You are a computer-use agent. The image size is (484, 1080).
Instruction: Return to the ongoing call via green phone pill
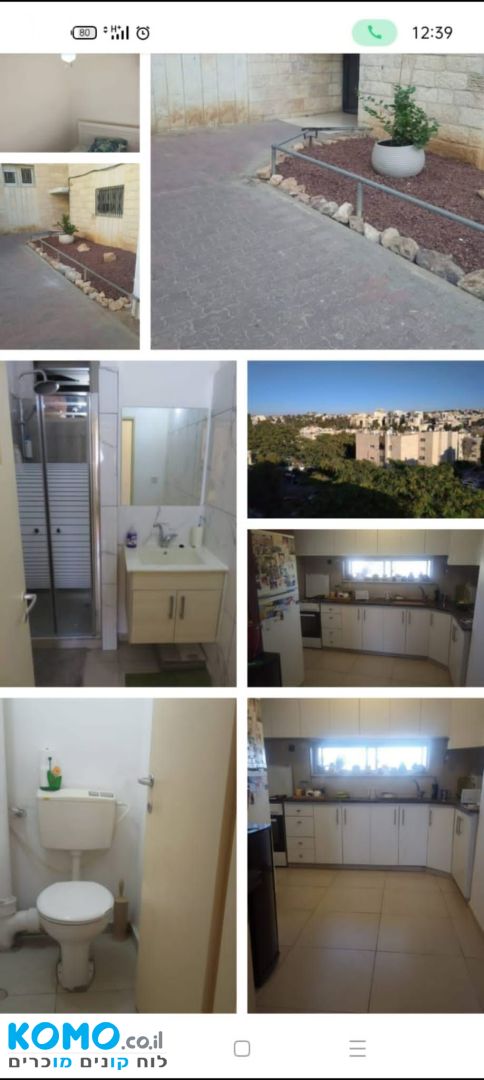pos(375,32)
